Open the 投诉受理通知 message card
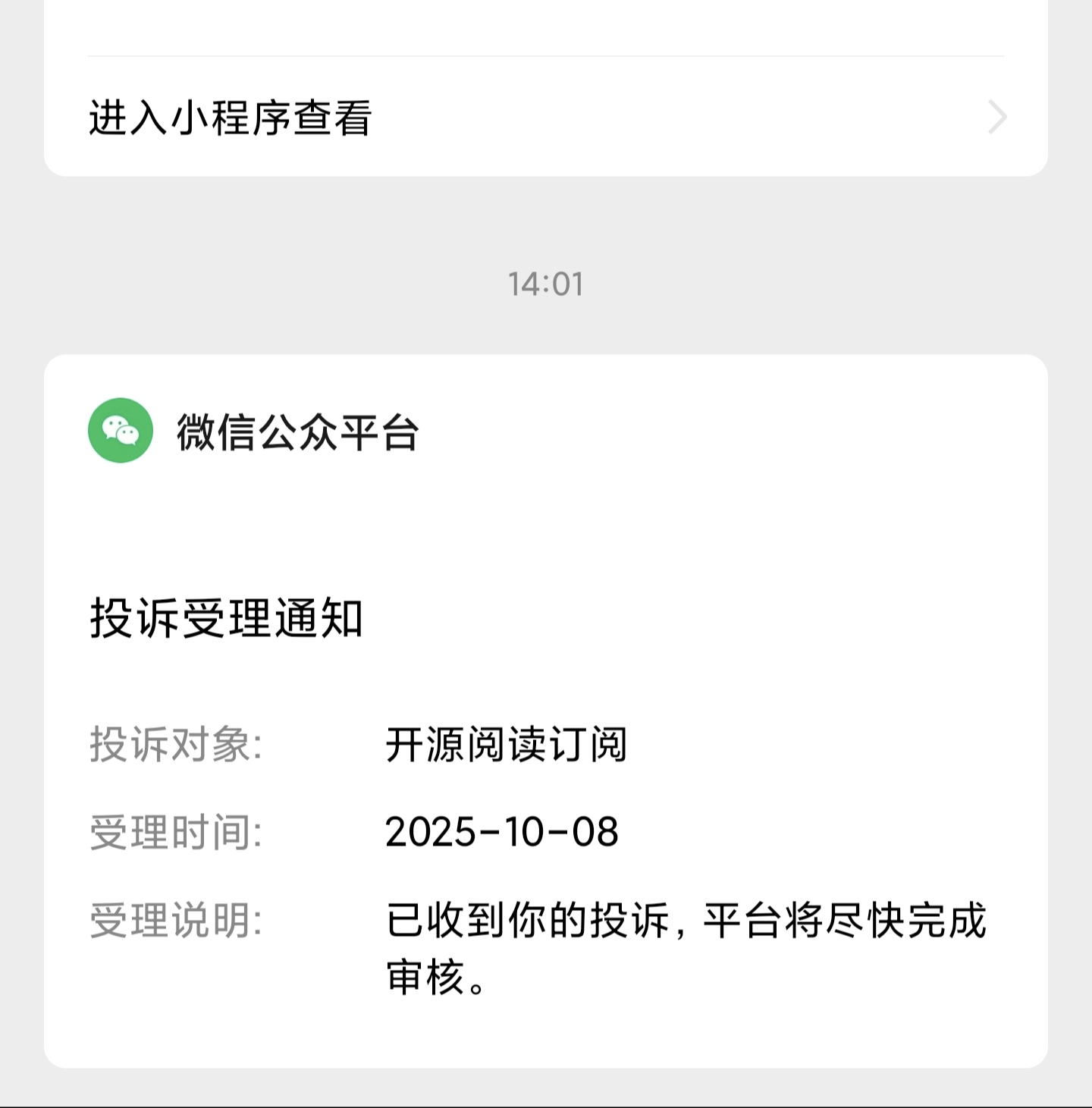 [544, 710]
